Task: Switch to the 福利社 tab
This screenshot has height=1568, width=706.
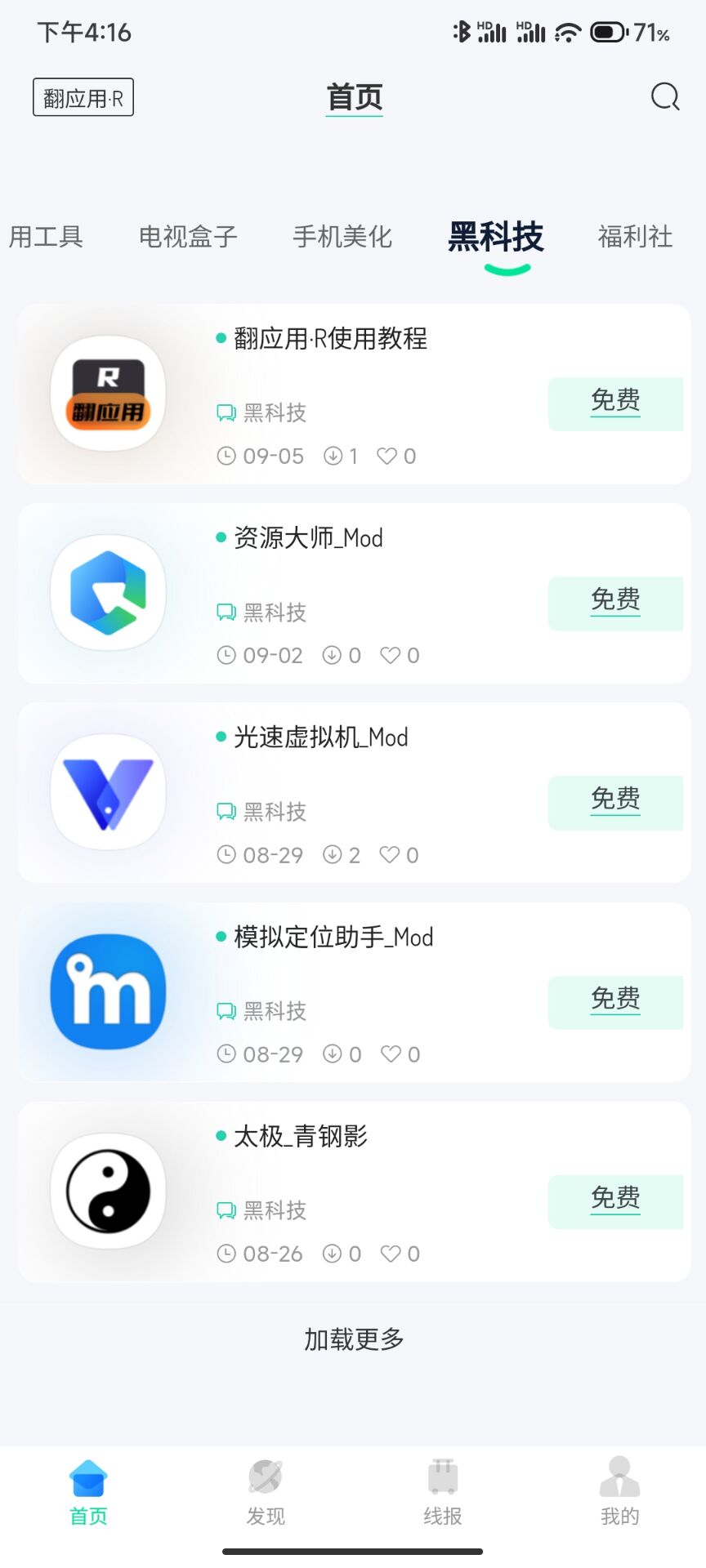Action: click(635, 237)
